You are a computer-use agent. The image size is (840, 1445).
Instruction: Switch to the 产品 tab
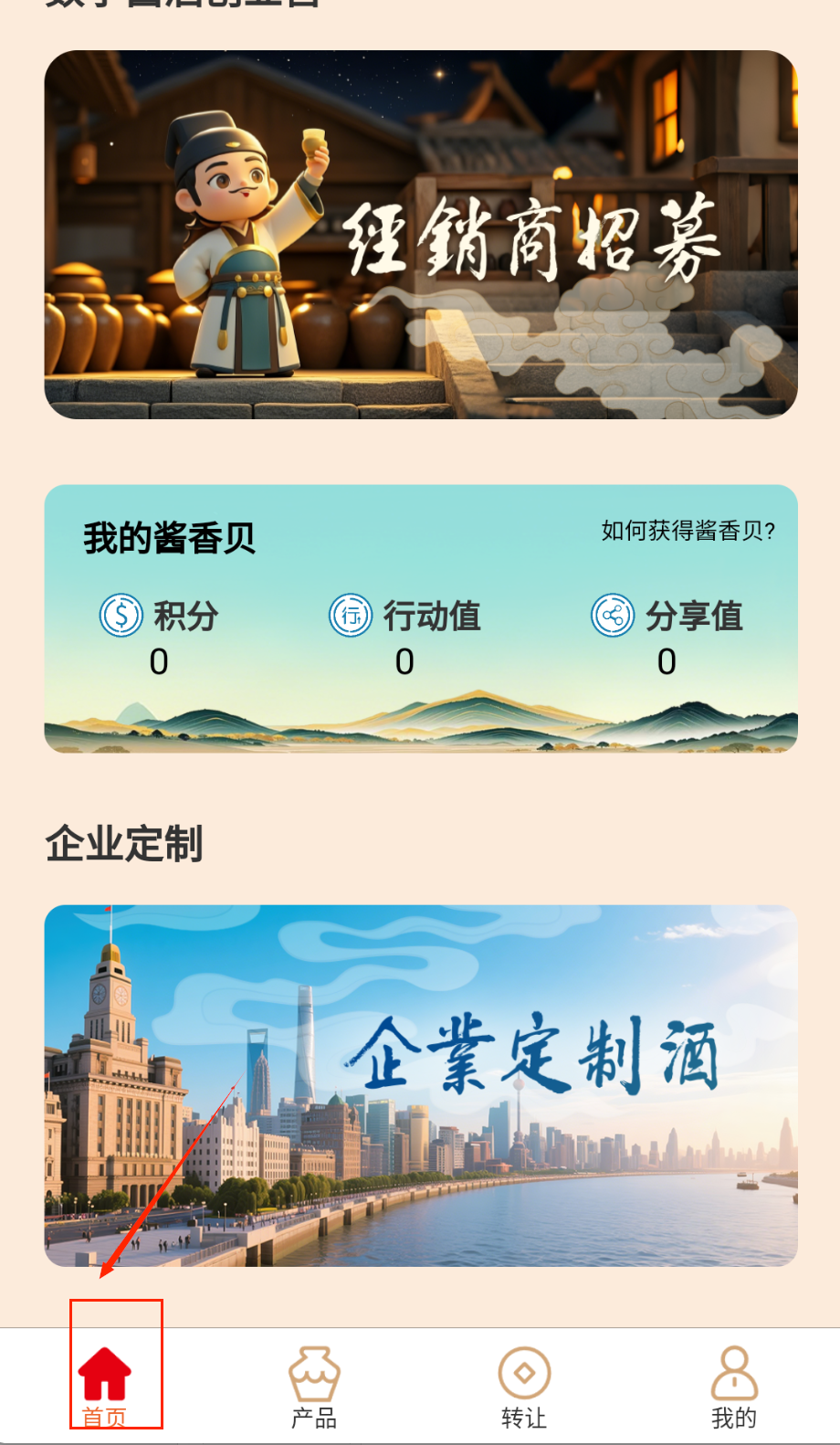click(x=314, y=1386)
